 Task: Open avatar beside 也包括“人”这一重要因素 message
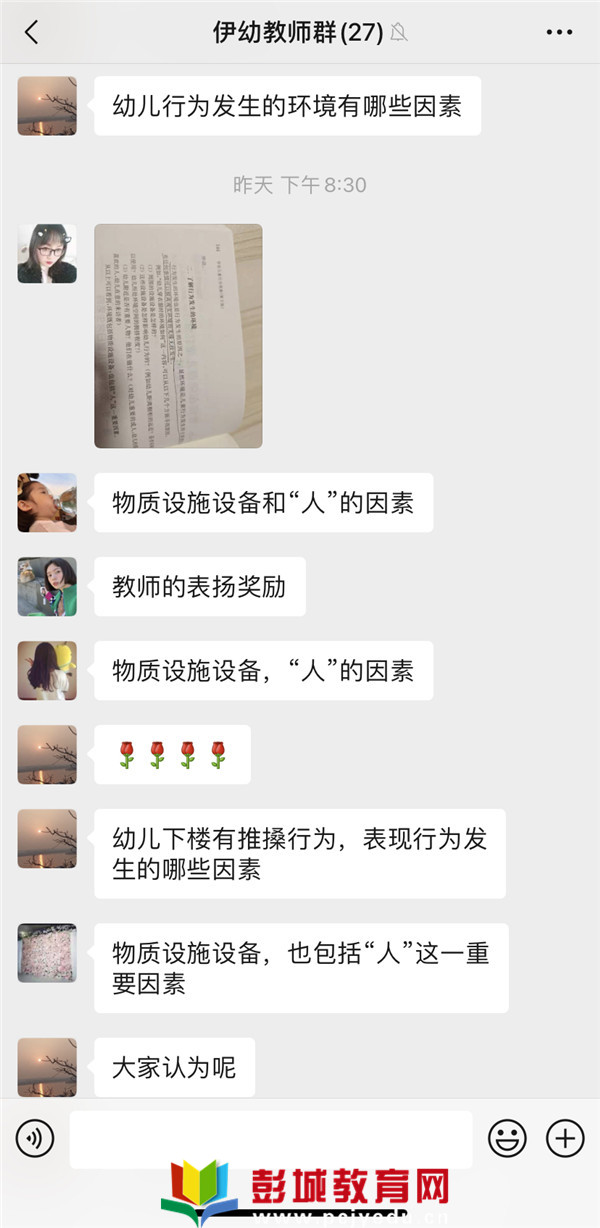point(47,953)
